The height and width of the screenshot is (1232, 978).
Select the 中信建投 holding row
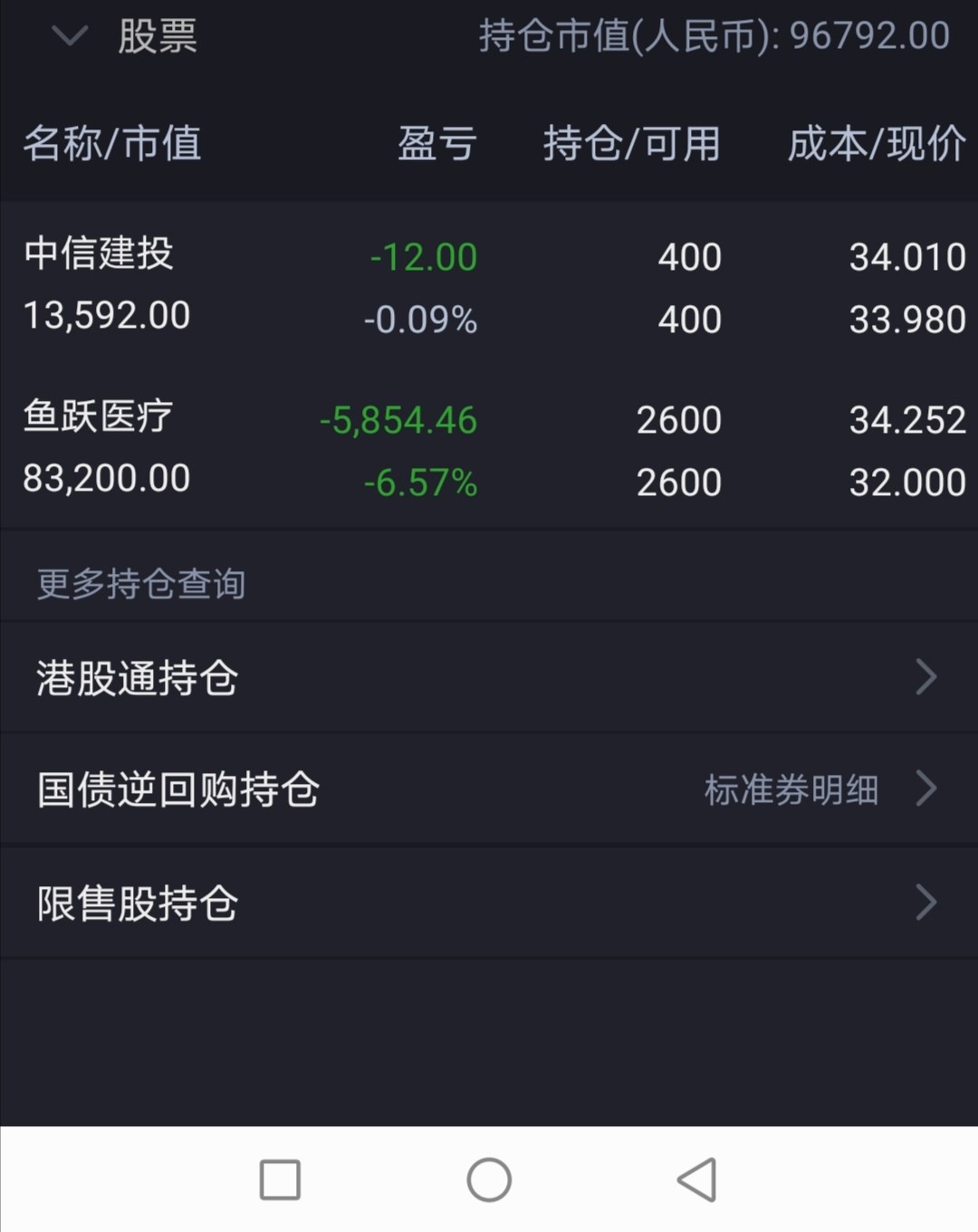[362, 285]
